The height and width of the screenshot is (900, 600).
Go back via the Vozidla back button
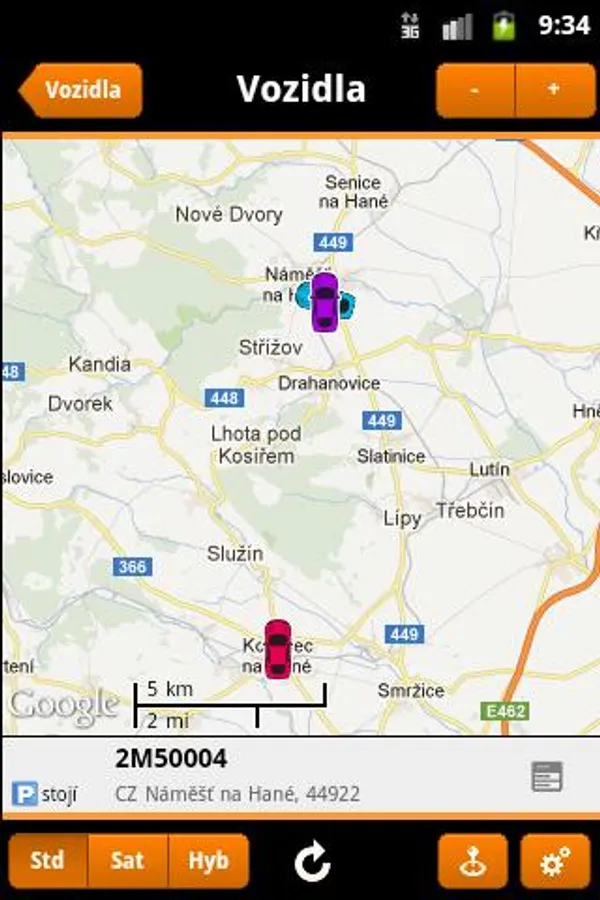82,90
